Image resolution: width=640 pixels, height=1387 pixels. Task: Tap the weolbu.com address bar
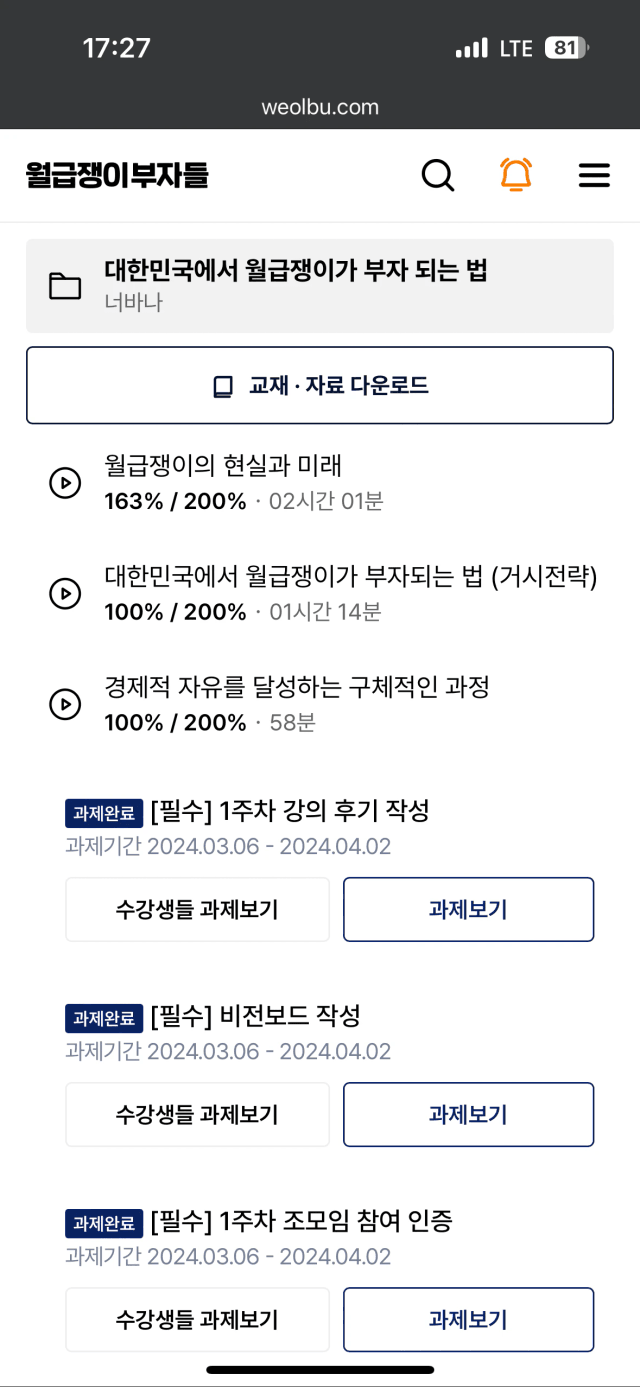point(320,107)
